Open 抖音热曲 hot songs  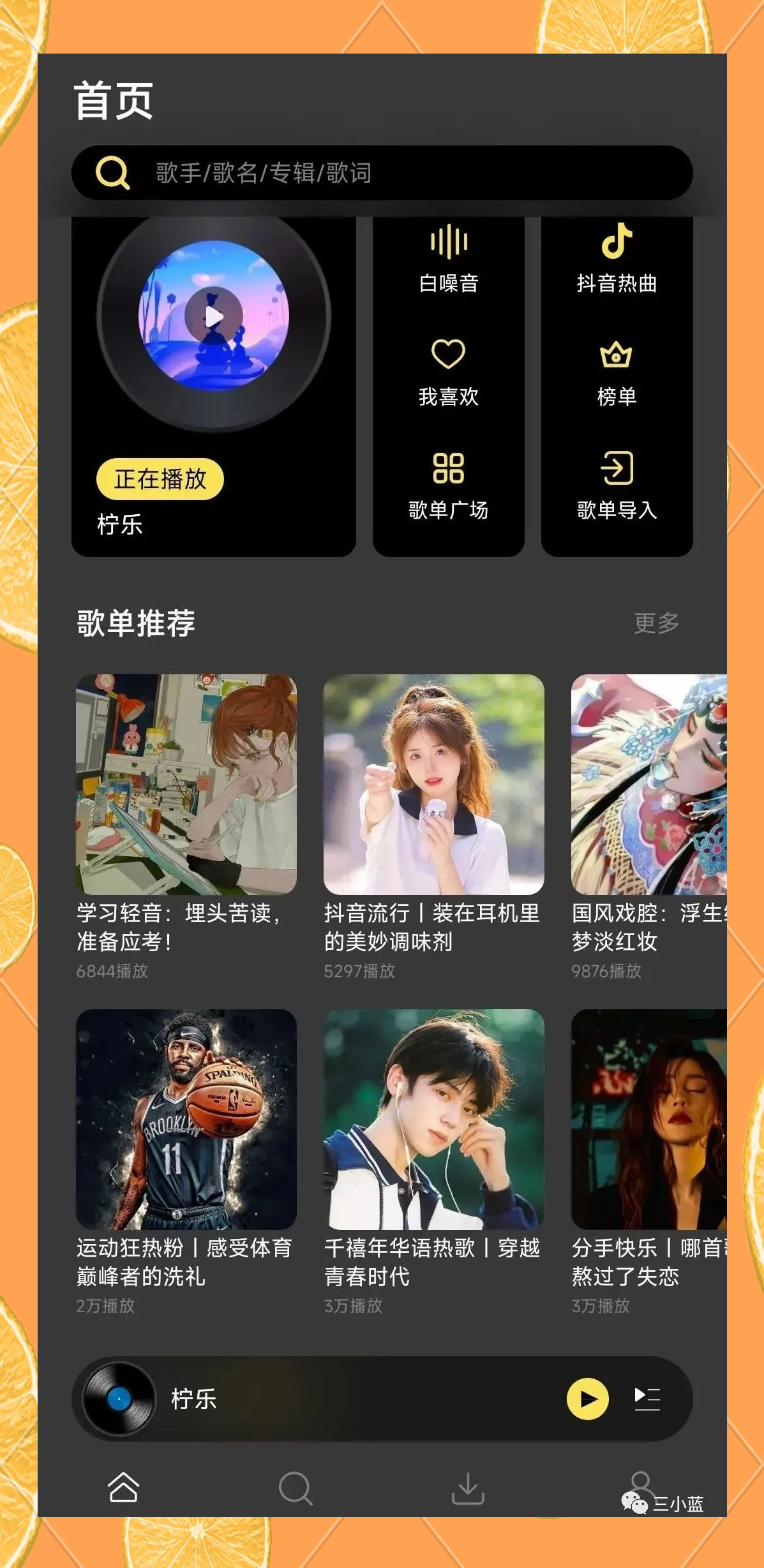pos(617,258)
